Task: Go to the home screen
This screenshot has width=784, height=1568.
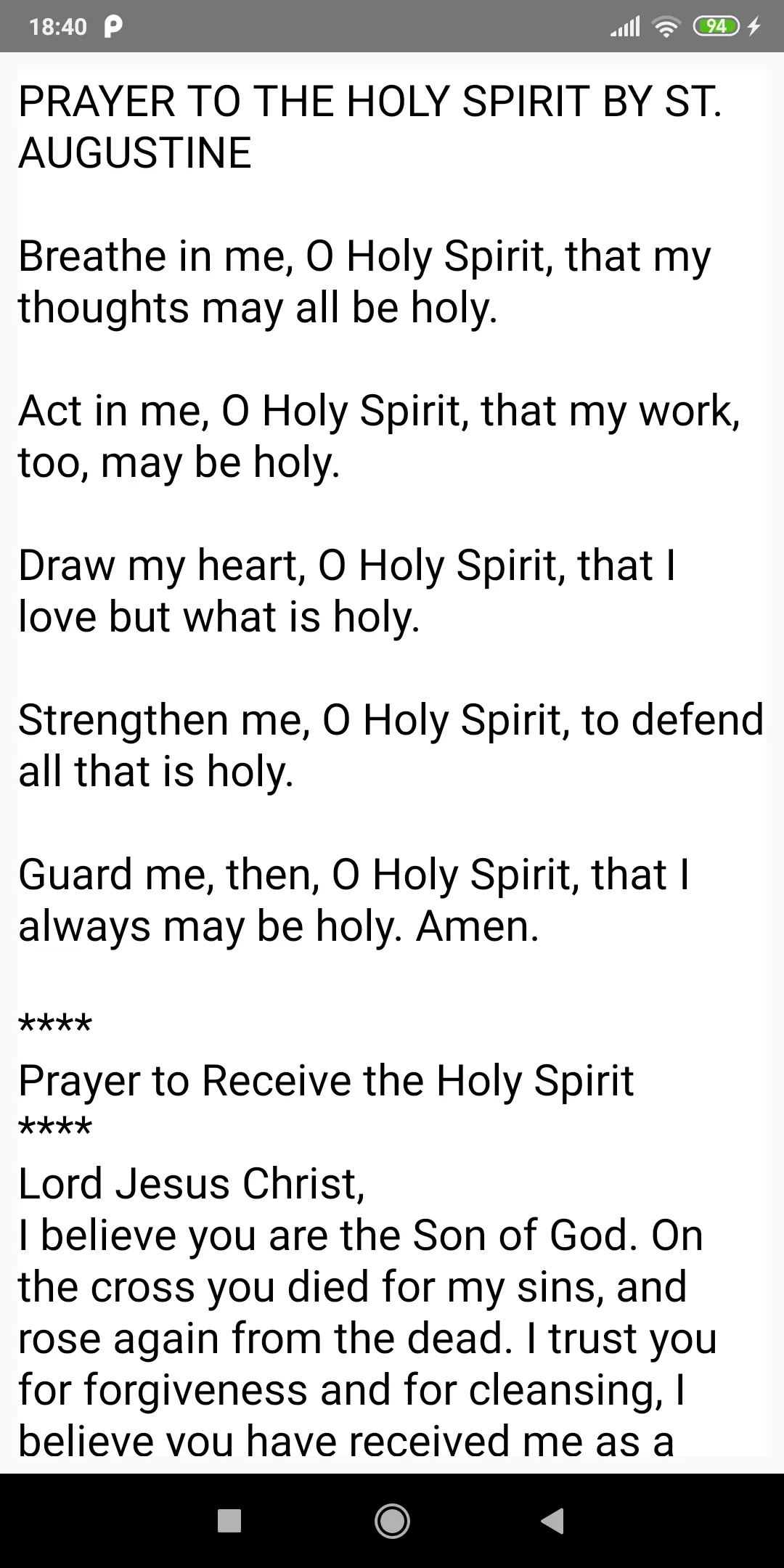Action: pos(392,1521)
